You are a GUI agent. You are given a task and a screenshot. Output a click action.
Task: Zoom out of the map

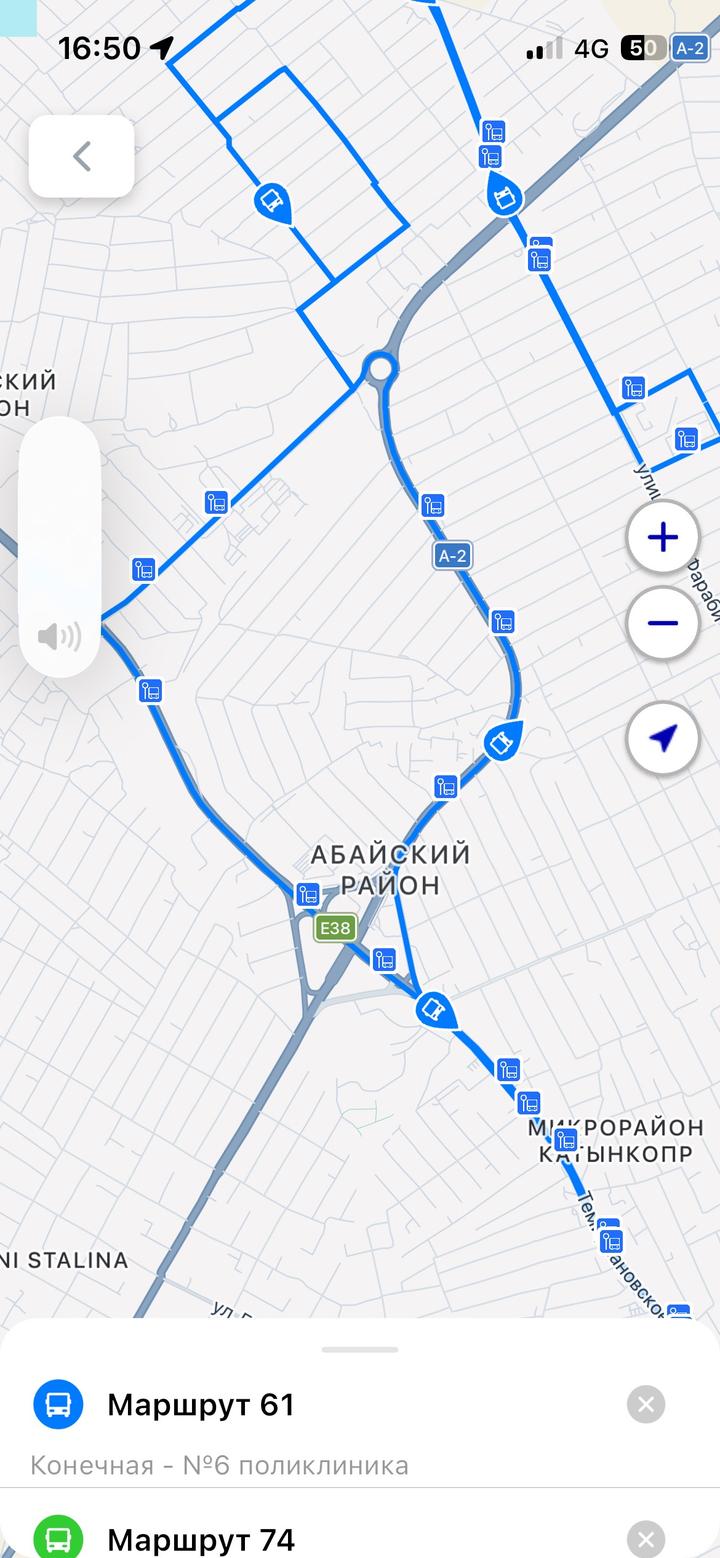(662, 623)
